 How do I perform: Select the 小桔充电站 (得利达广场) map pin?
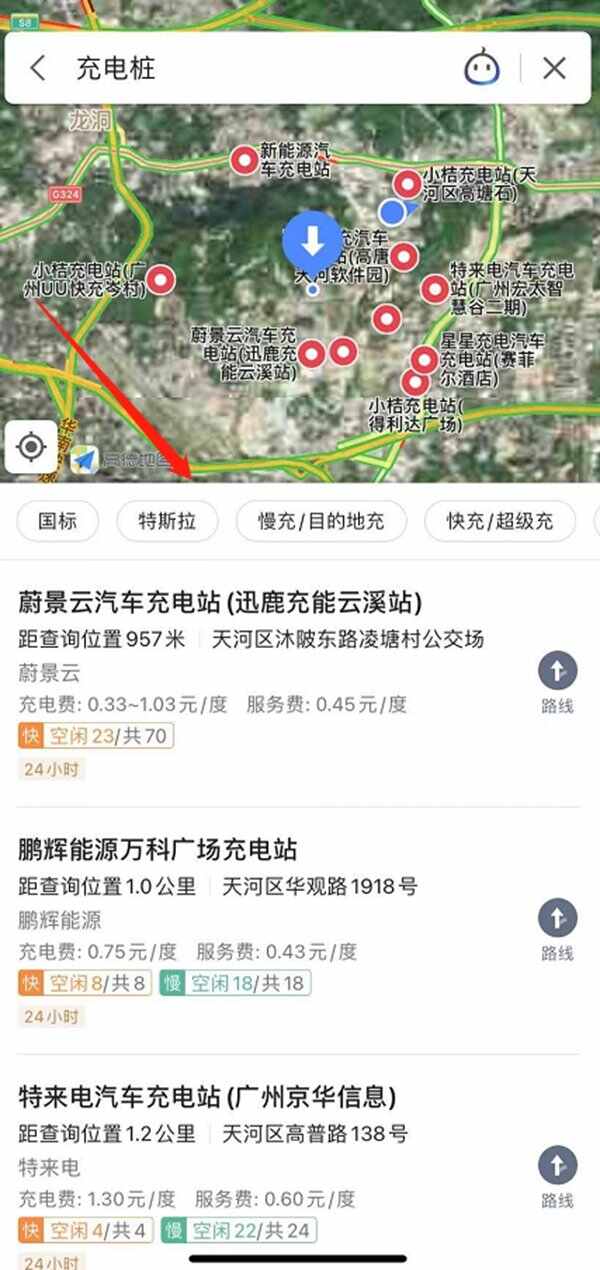tap(414, 382)
